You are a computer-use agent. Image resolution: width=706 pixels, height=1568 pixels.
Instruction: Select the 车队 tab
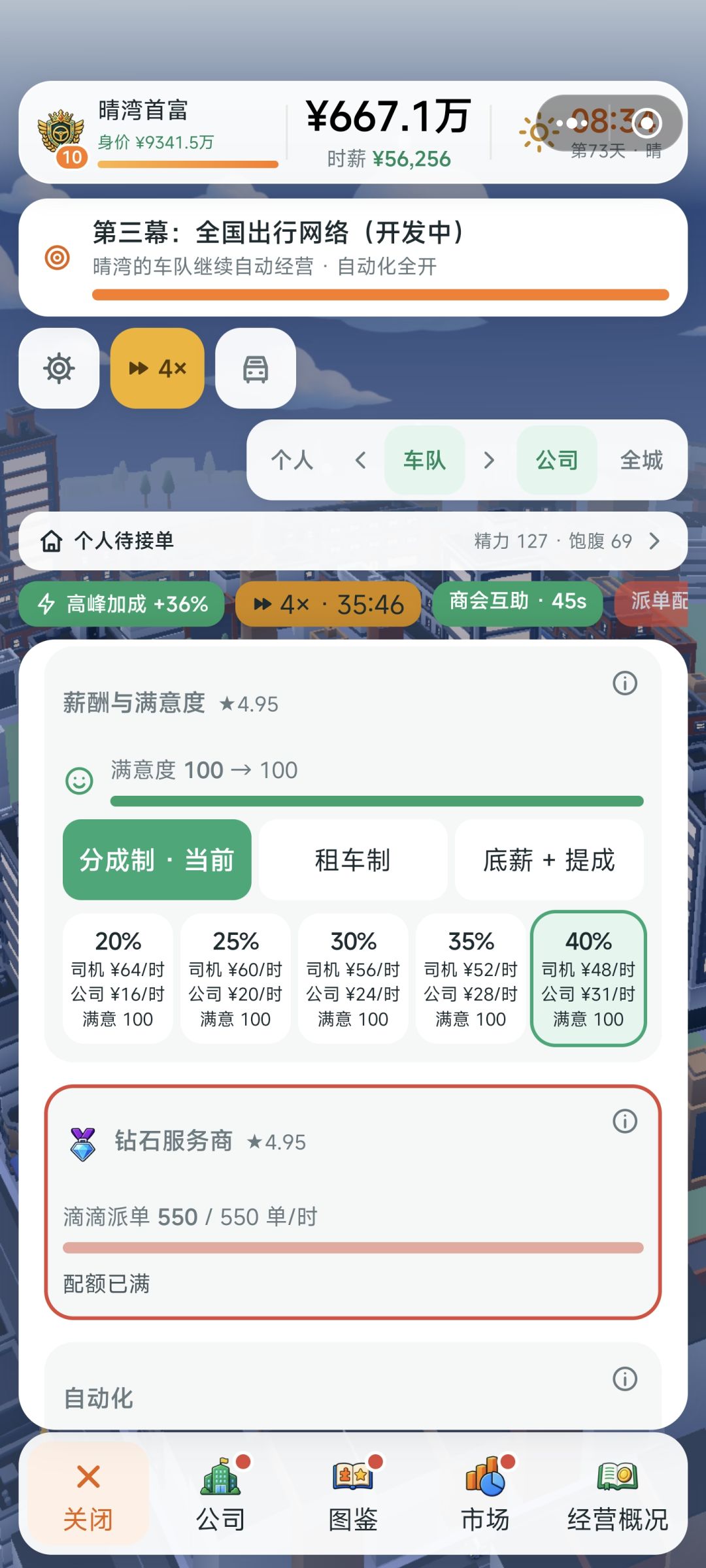[x=424, y=460]
